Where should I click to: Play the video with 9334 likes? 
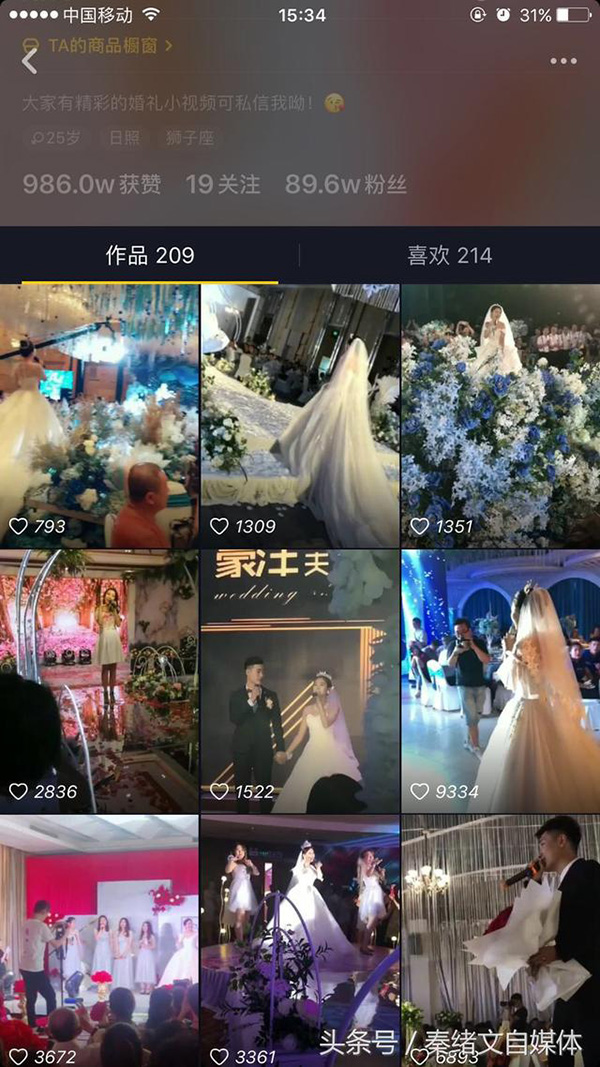(501, 680)
